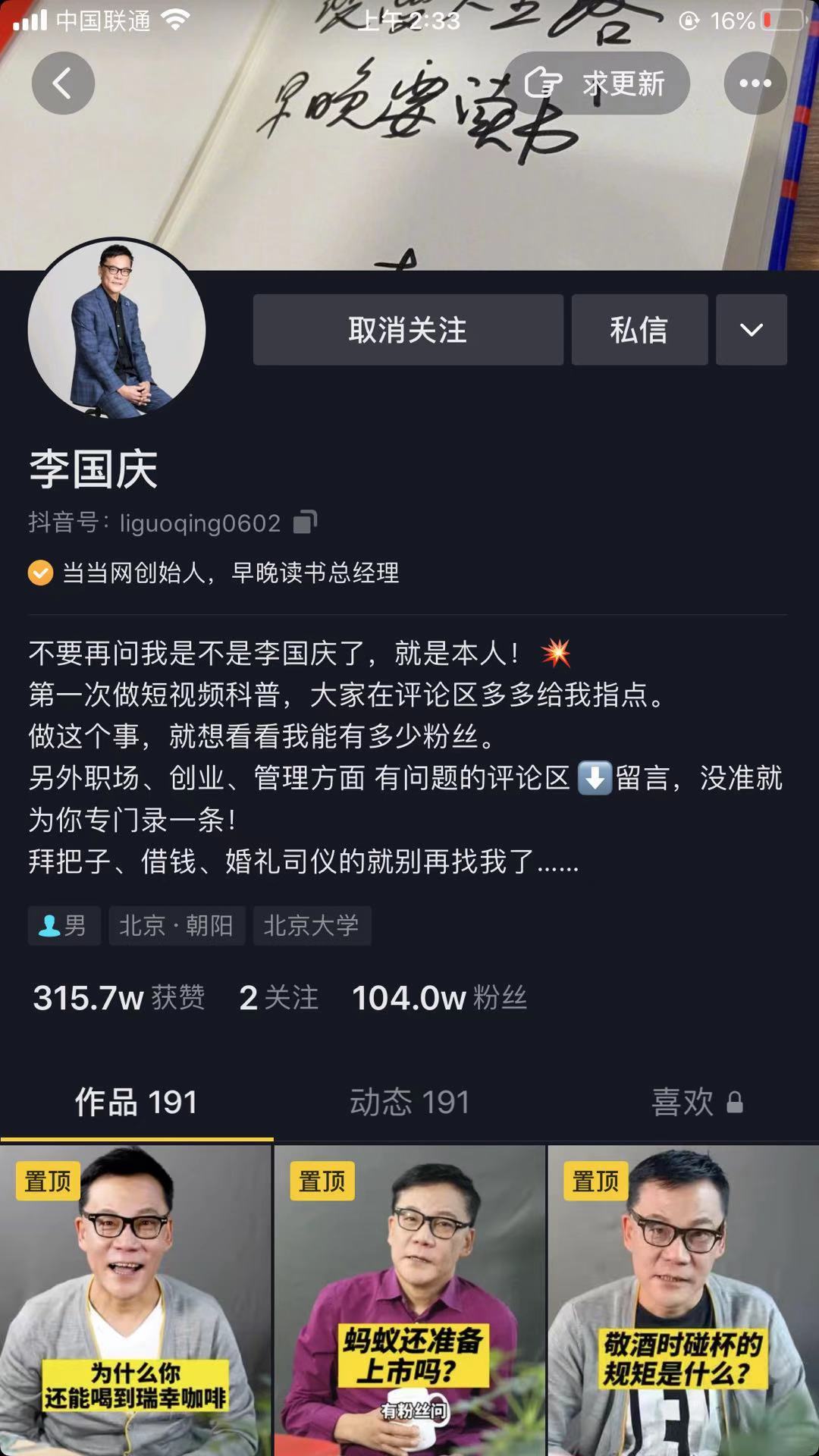The width and height of the screenshot is (819, 1456).
Task: Open video 为什么你还能喝到瑞幸咖啡
Action: point(136,1301)
